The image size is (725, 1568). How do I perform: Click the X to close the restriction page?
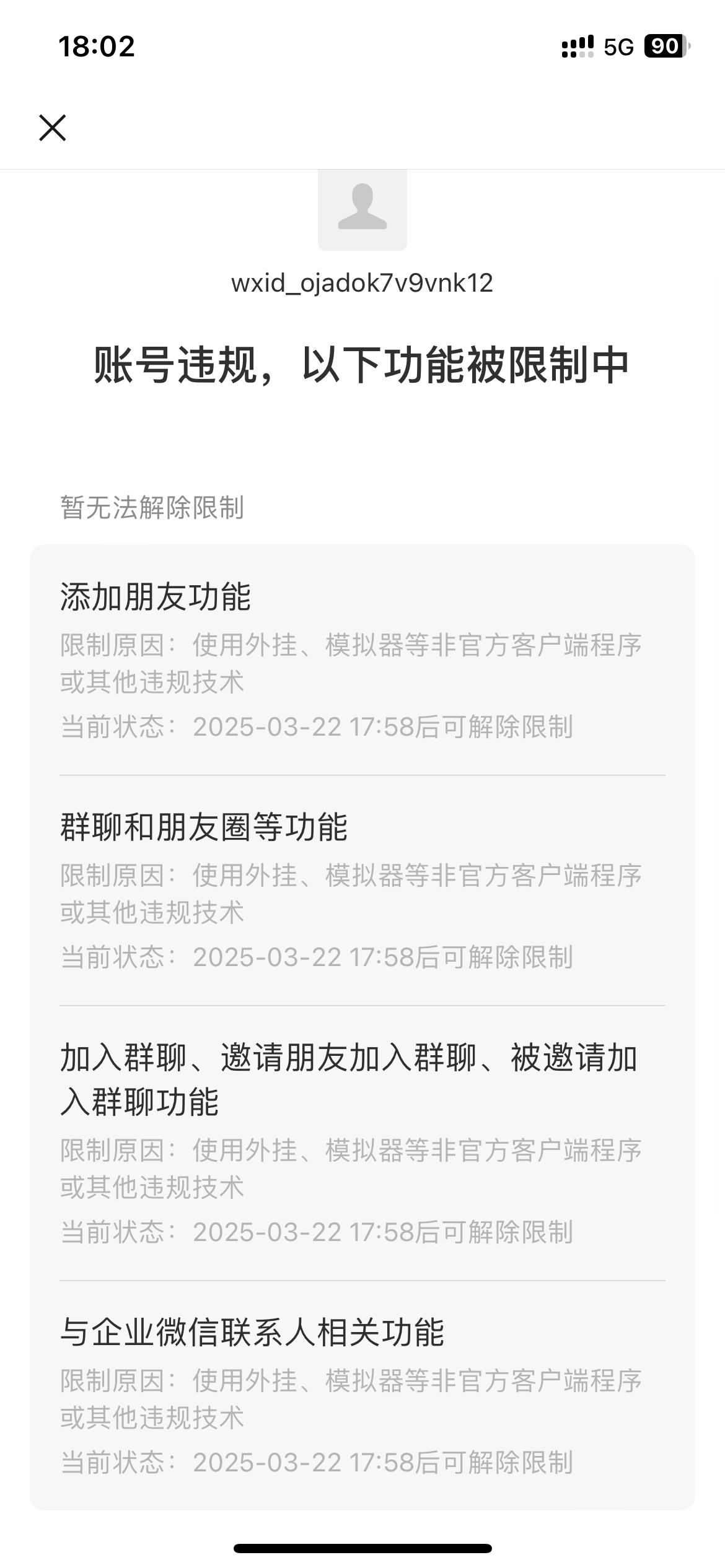tap(52, 129)
